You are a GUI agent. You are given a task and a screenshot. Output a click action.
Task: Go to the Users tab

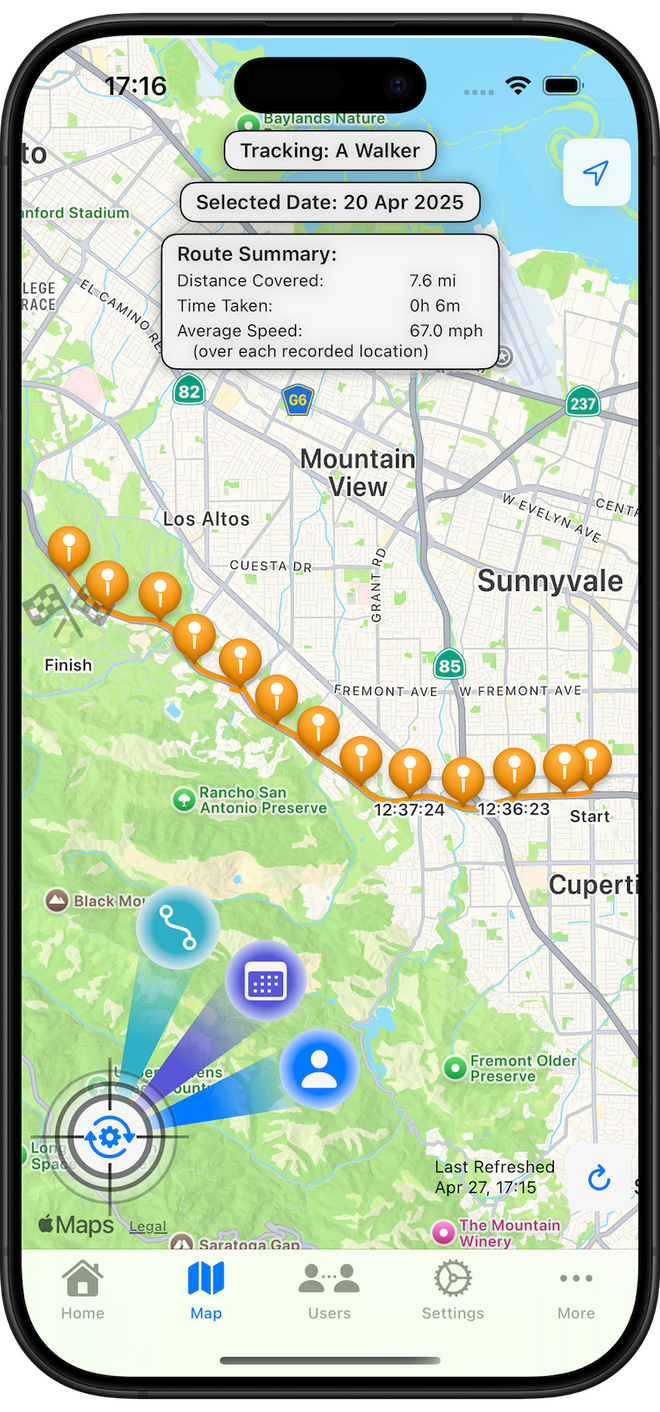coord(329,1290)
